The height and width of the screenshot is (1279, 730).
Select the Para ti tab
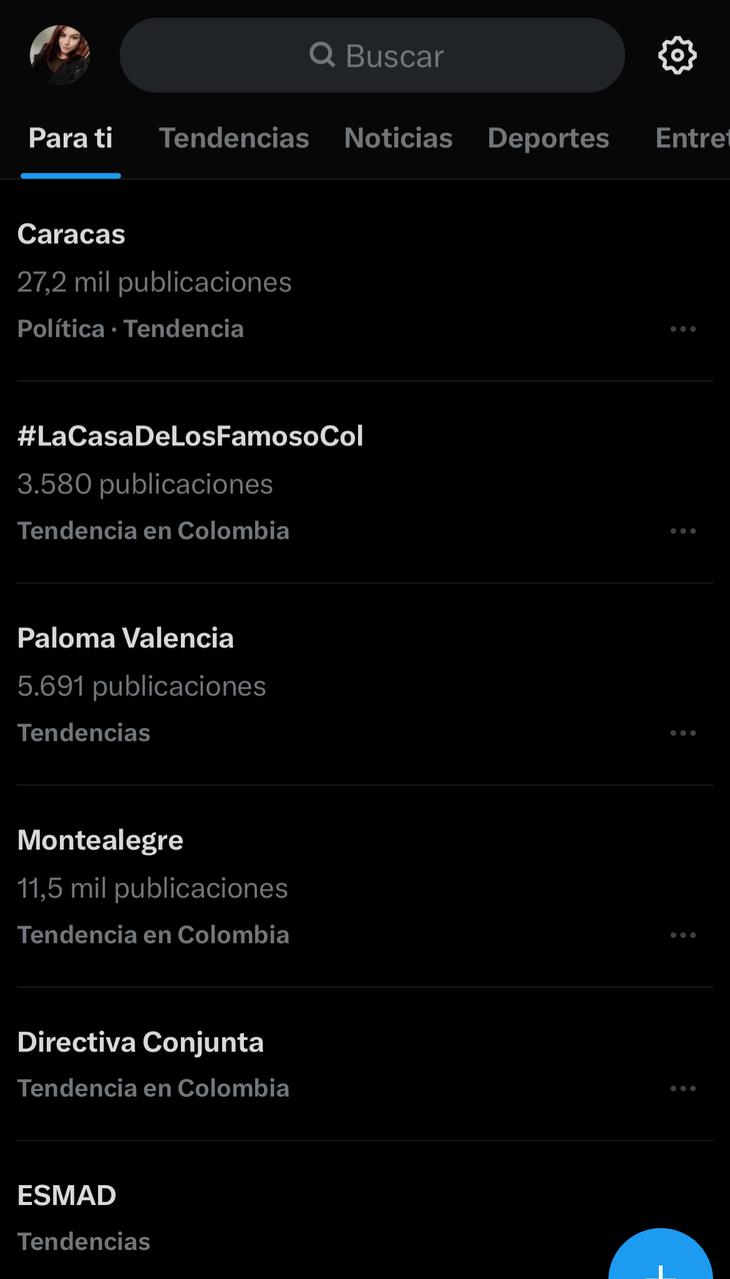70,137
